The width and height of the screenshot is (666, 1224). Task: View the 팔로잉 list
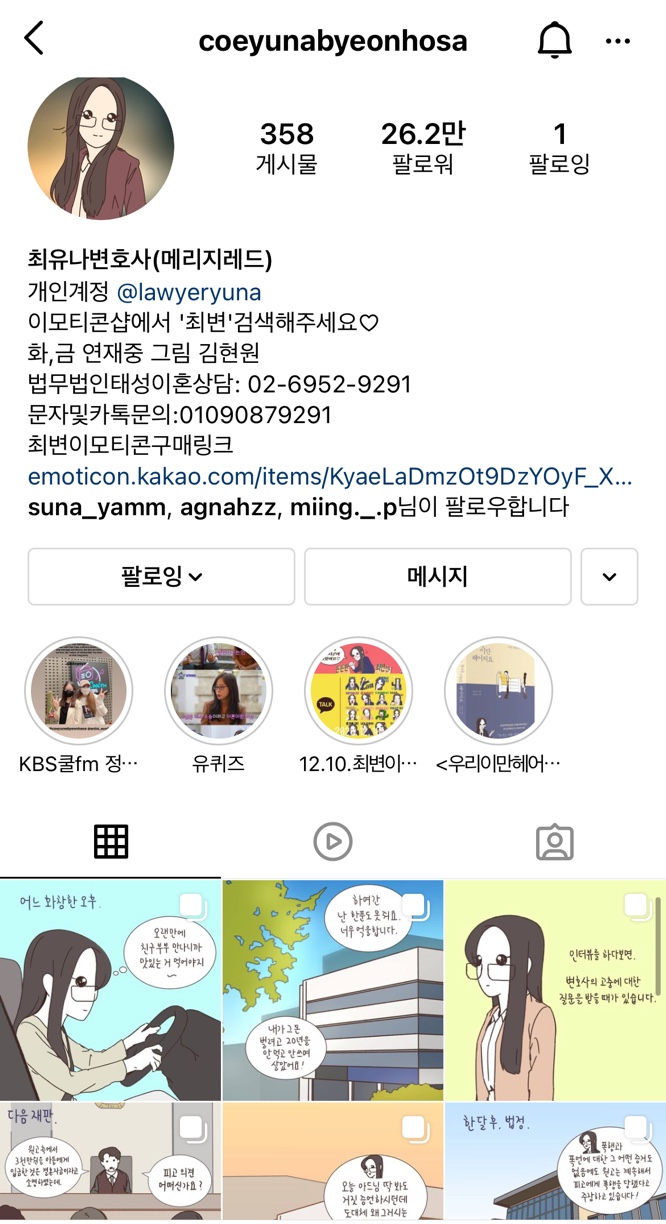coord(559,147)
